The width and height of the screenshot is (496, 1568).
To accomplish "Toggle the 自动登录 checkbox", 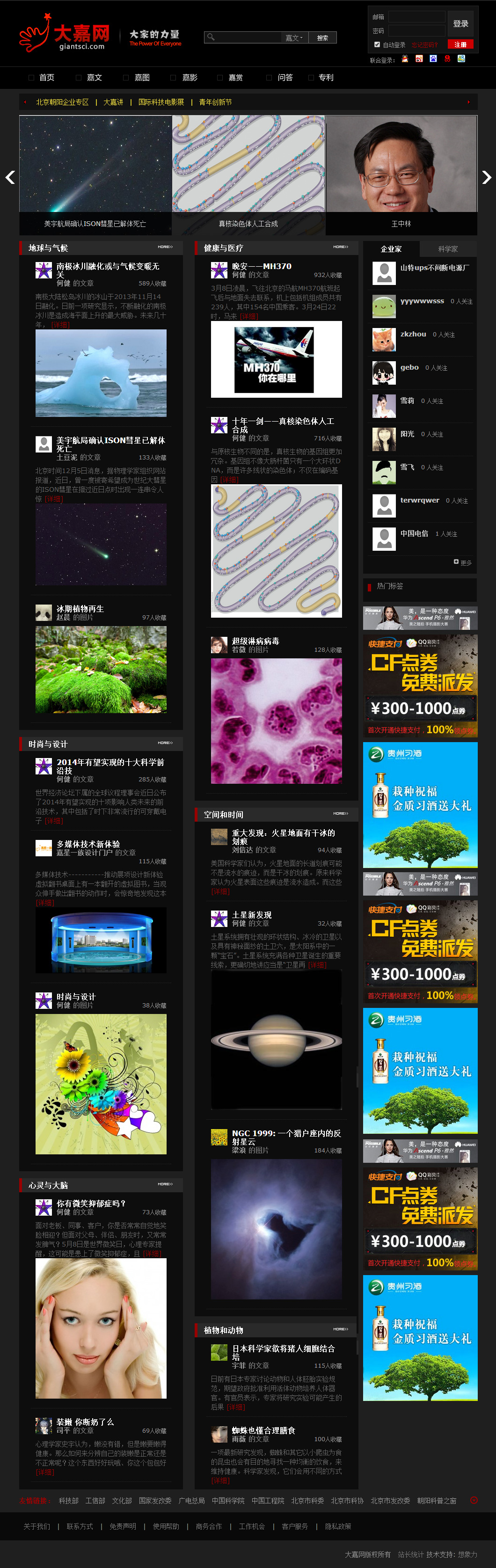I will click(x=377, y=44).
